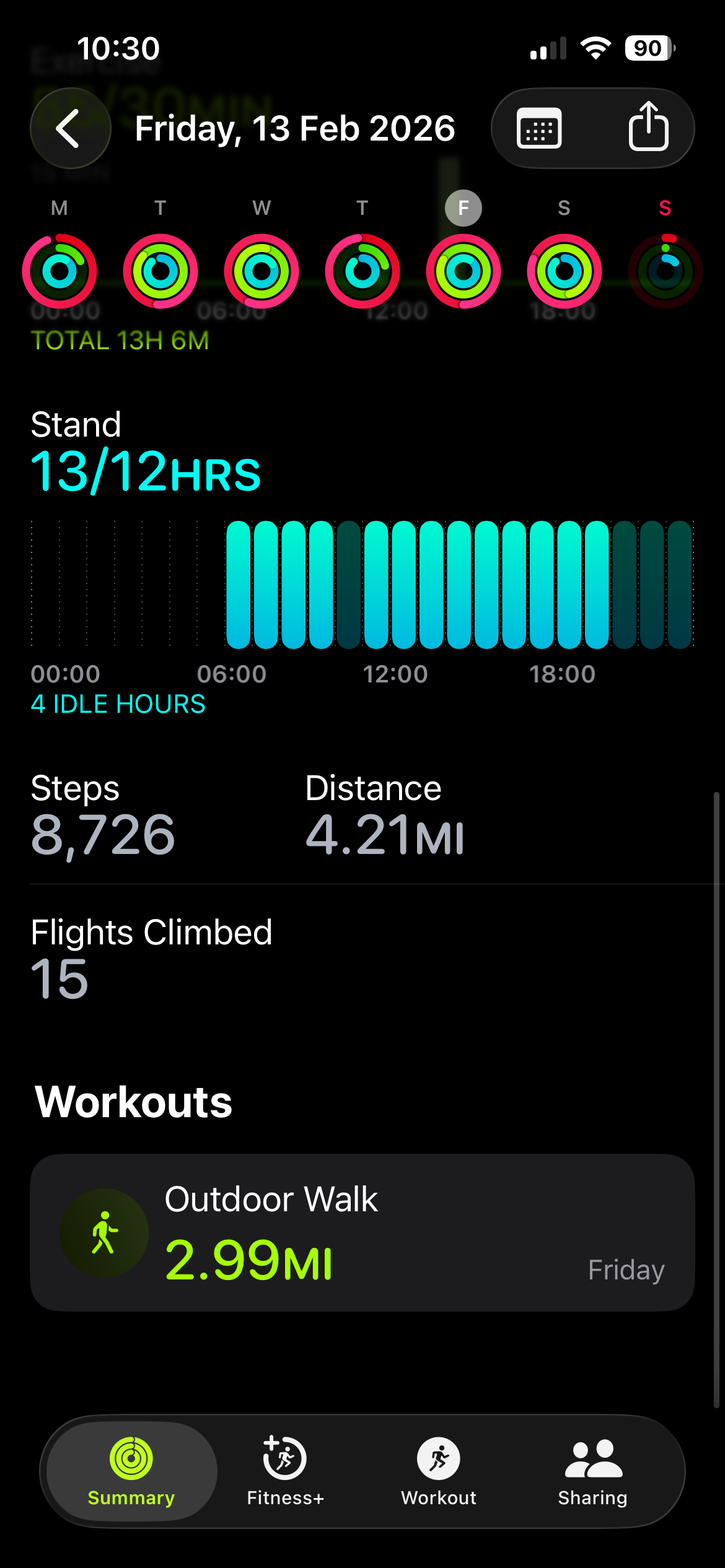Go to the Sharing tab
Viewport: 725px width, 1568px height.
(593, 1471)
